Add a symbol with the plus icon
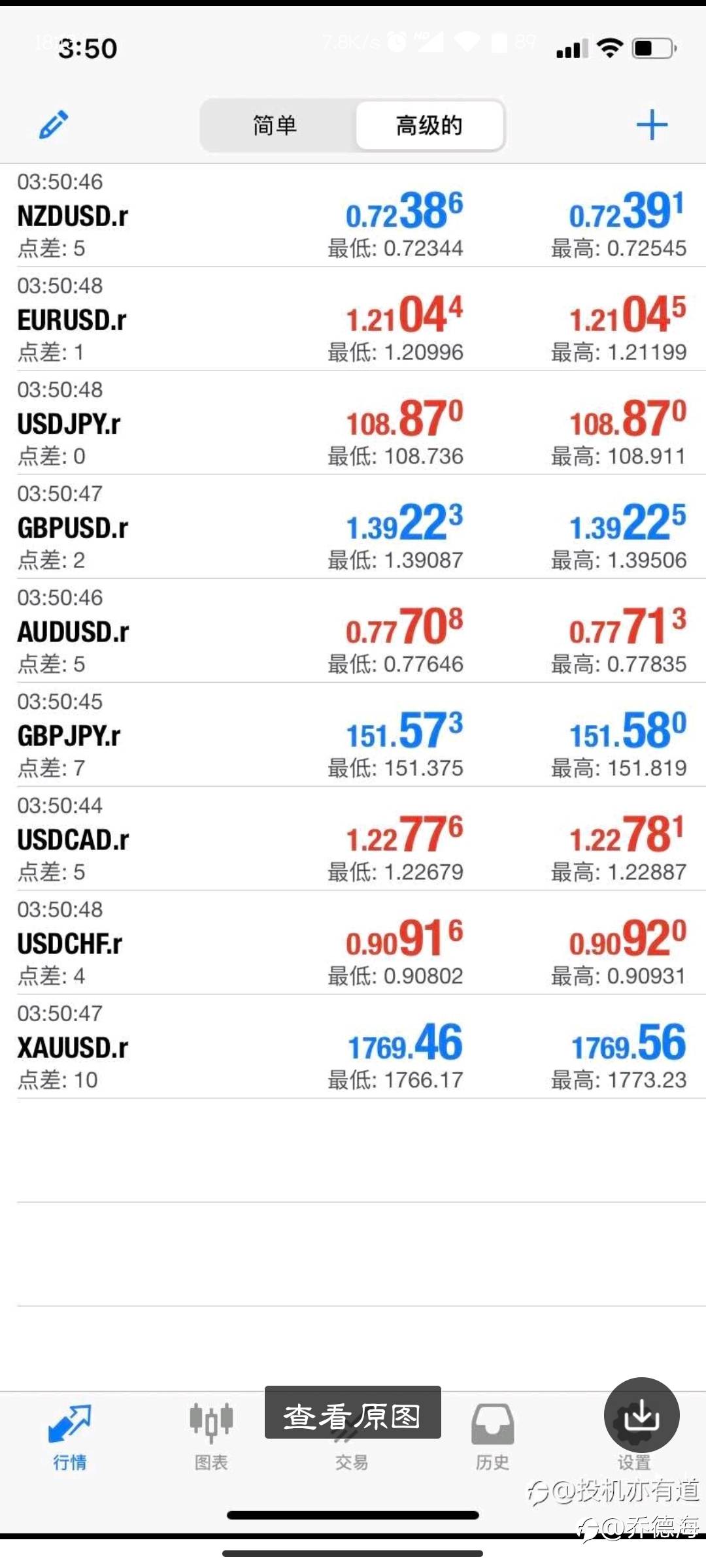The image size is (706, 1568). [652, 124]
